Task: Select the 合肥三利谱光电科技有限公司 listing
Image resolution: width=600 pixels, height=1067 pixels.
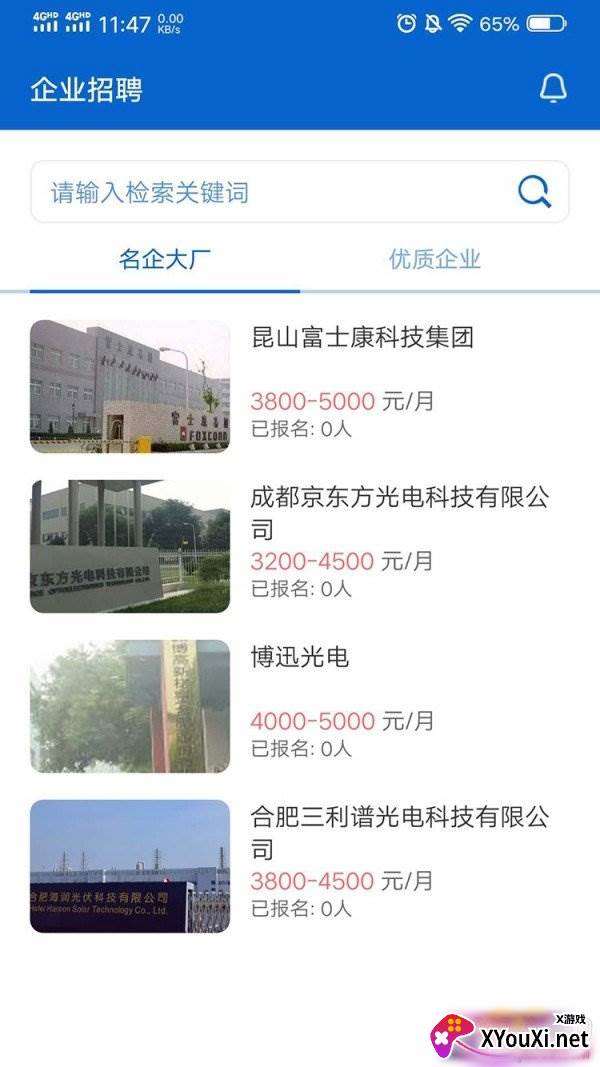Action: 399,832
